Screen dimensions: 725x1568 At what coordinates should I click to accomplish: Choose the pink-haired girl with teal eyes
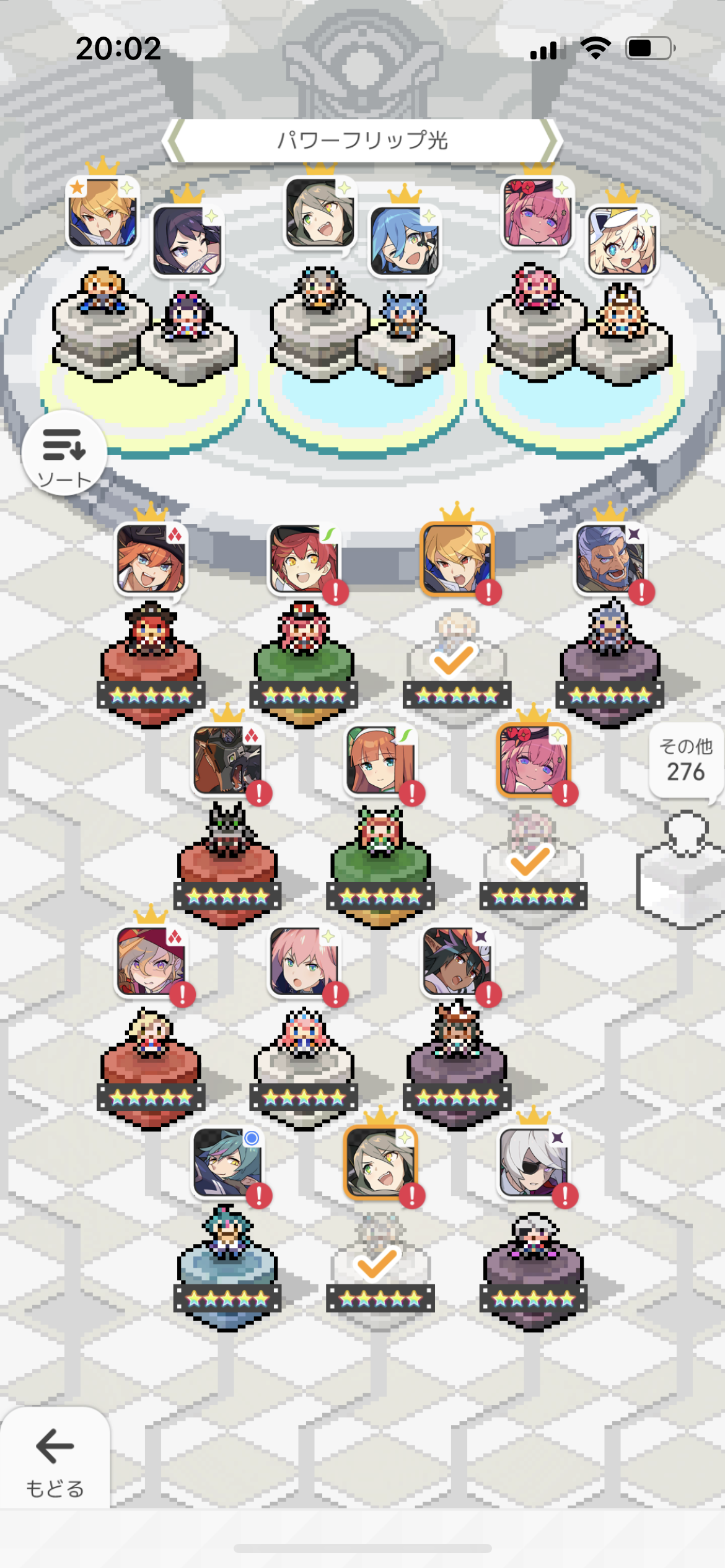[x=304, y=962]
